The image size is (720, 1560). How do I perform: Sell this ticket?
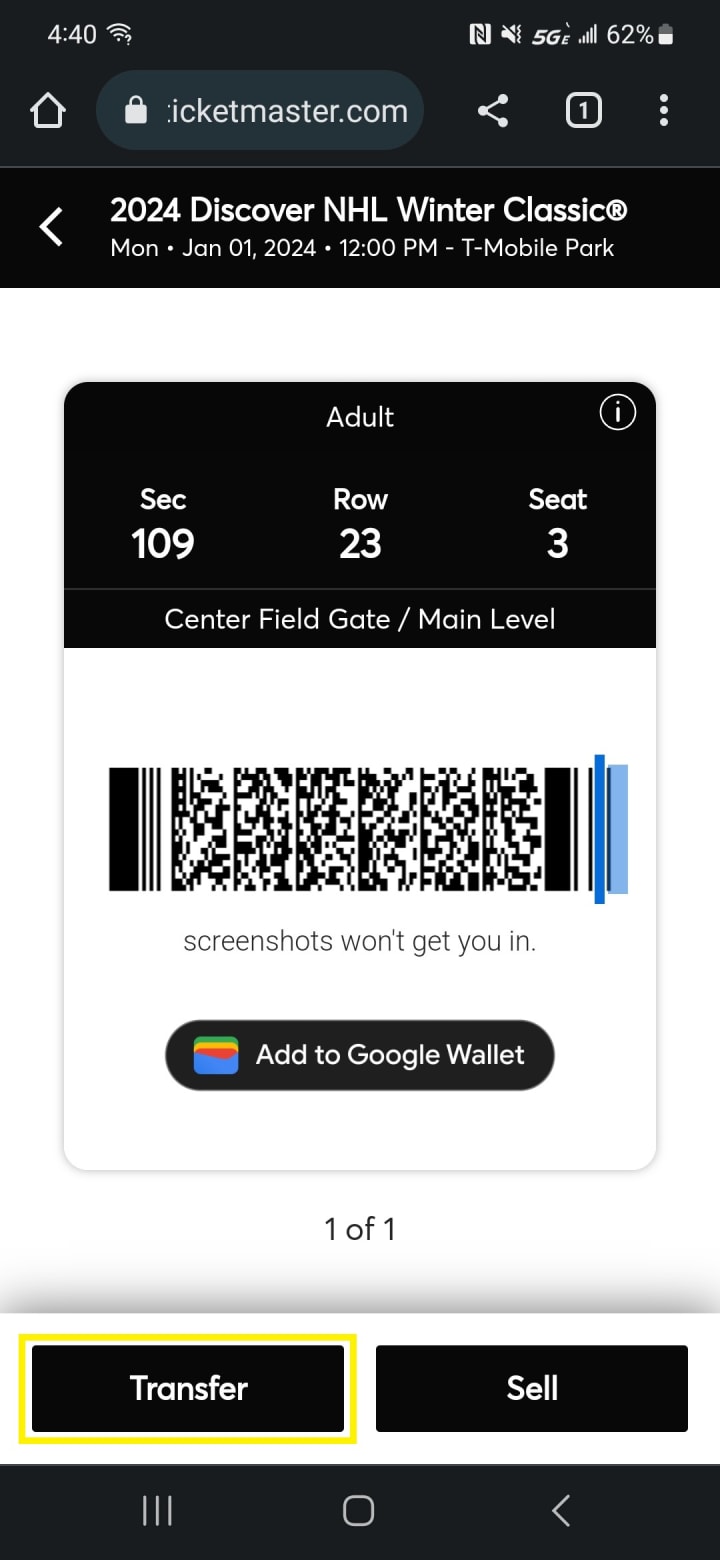(x=532, y=1388)
